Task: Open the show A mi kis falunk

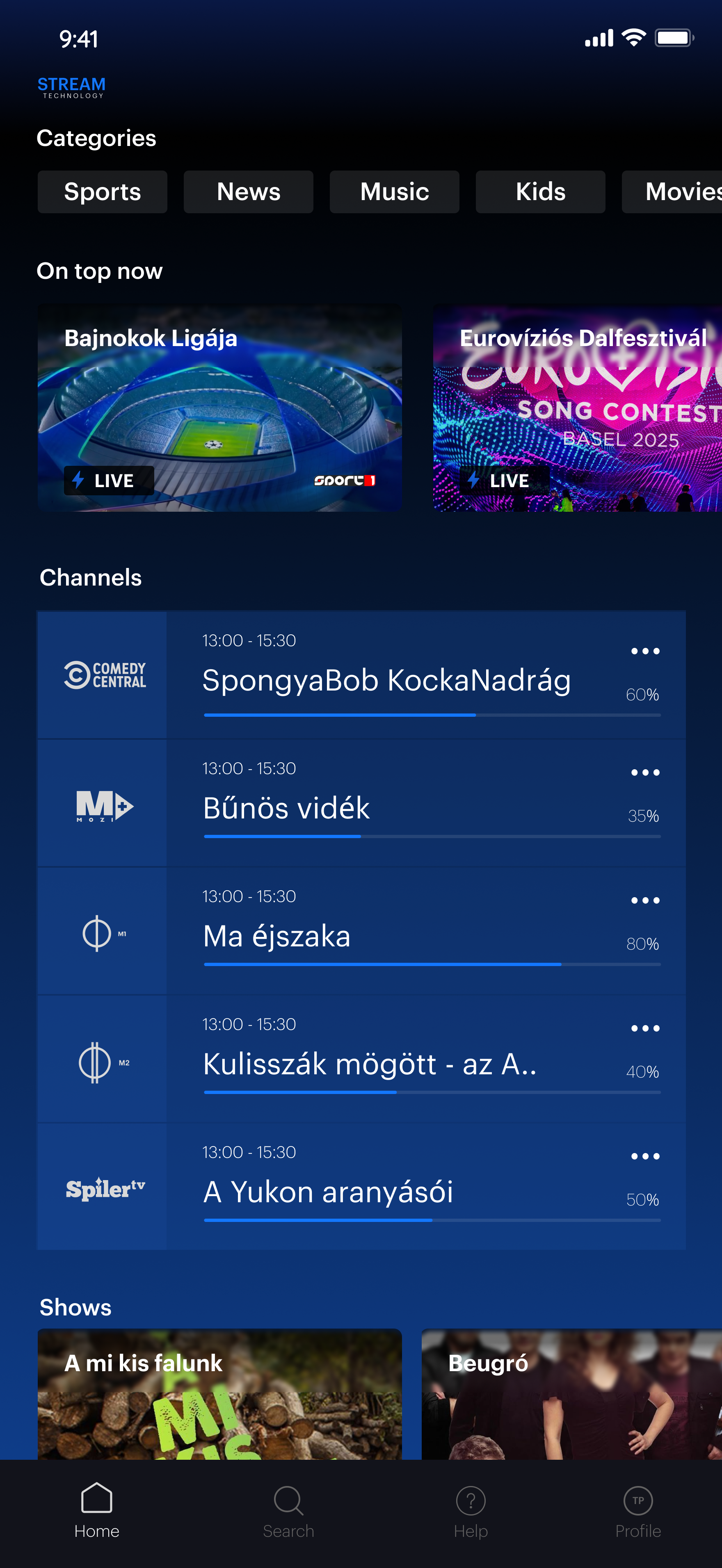Action: coord(219,1394)
